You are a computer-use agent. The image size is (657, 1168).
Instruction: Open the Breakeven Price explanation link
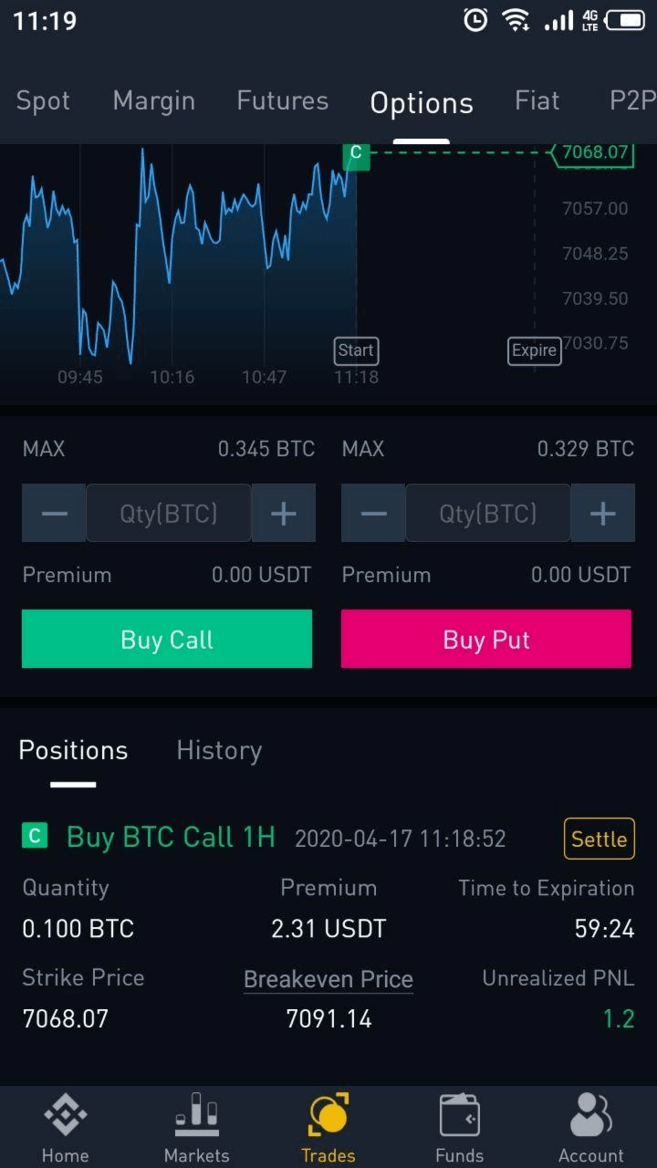[x=328, y=979]
